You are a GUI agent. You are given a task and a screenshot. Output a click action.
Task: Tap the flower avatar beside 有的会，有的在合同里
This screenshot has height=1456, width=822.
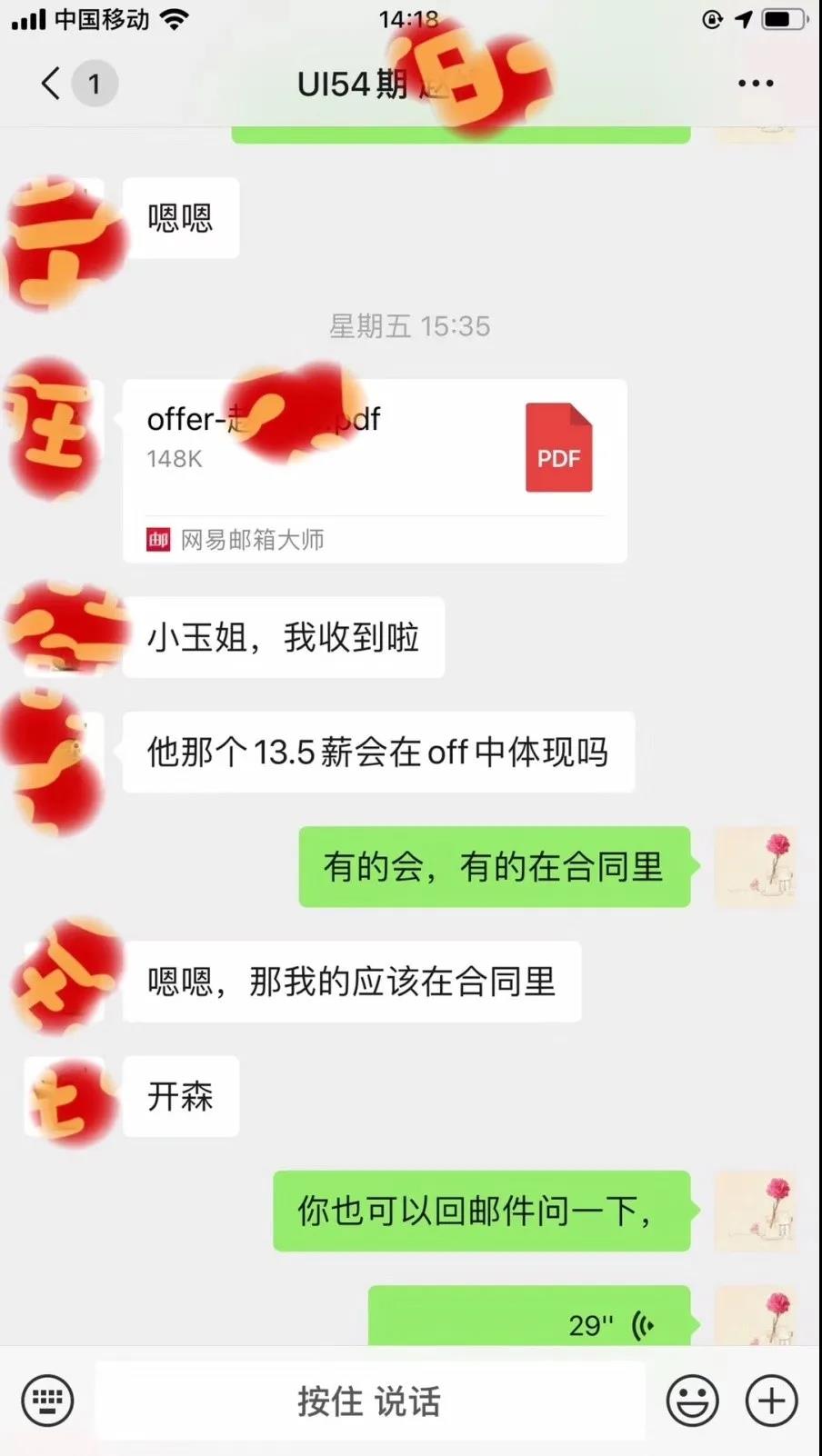[755, 866]
